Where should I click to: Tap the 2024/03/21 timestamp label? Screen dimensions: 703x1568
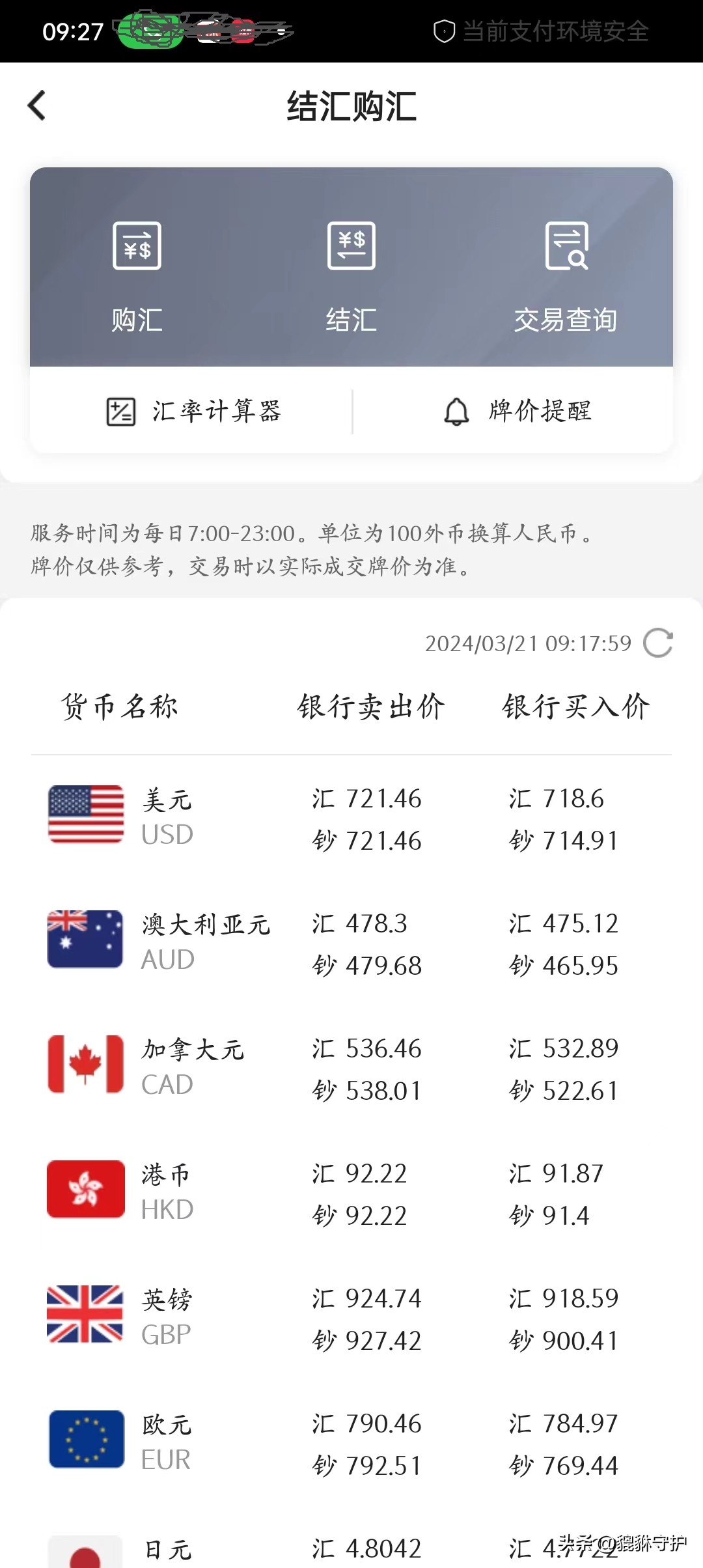coord(527,644)
